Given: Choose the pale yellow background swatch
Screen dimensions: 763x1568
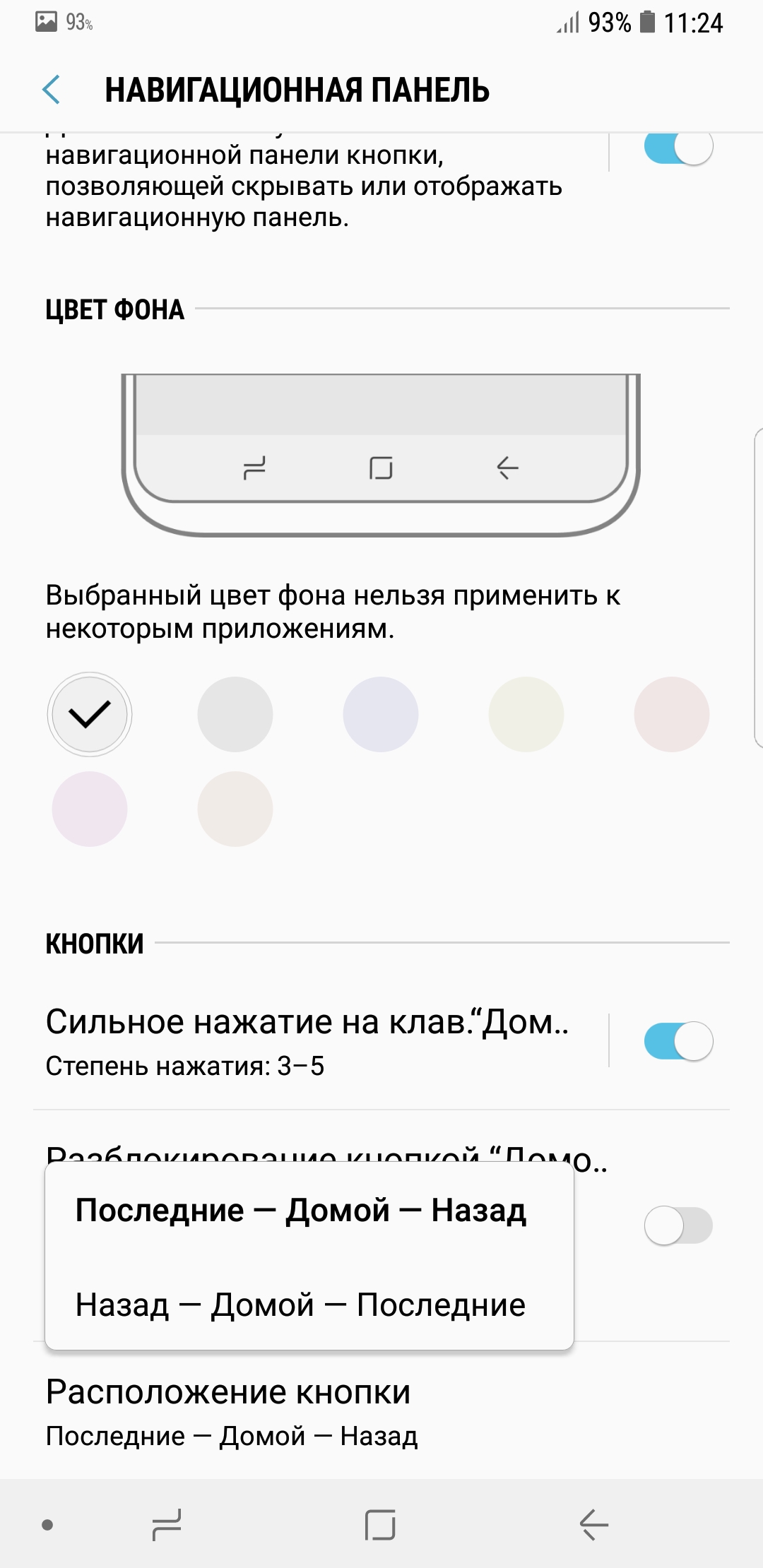Looking at the screenshot, I should pos(526,714).
